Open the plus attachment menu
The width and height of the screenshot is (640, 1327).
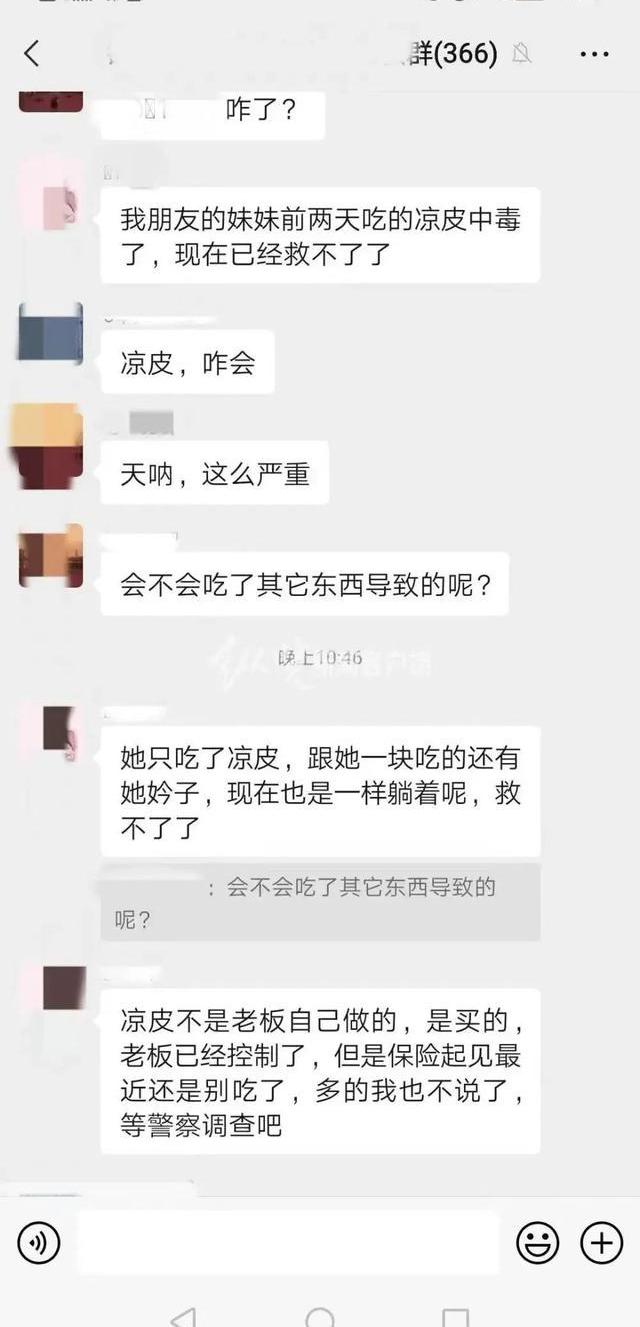(x=602, y=1243)
